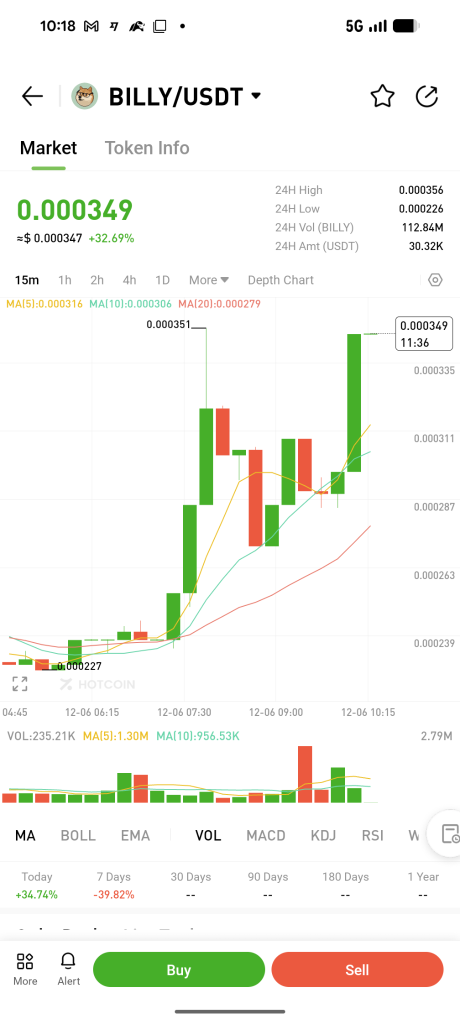460x1024 pixels.
Task: Add BILLY/USDT to favorites star
Action: click(x=382, y=97)
